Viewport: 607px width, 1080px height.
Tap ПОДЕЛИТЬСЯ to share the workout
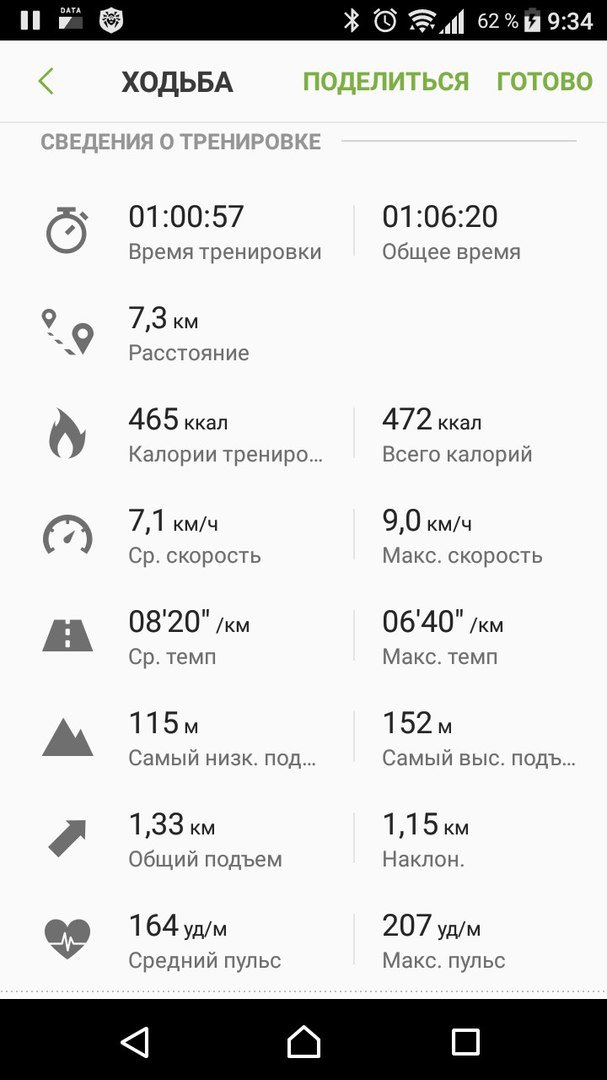click(386, 81)
